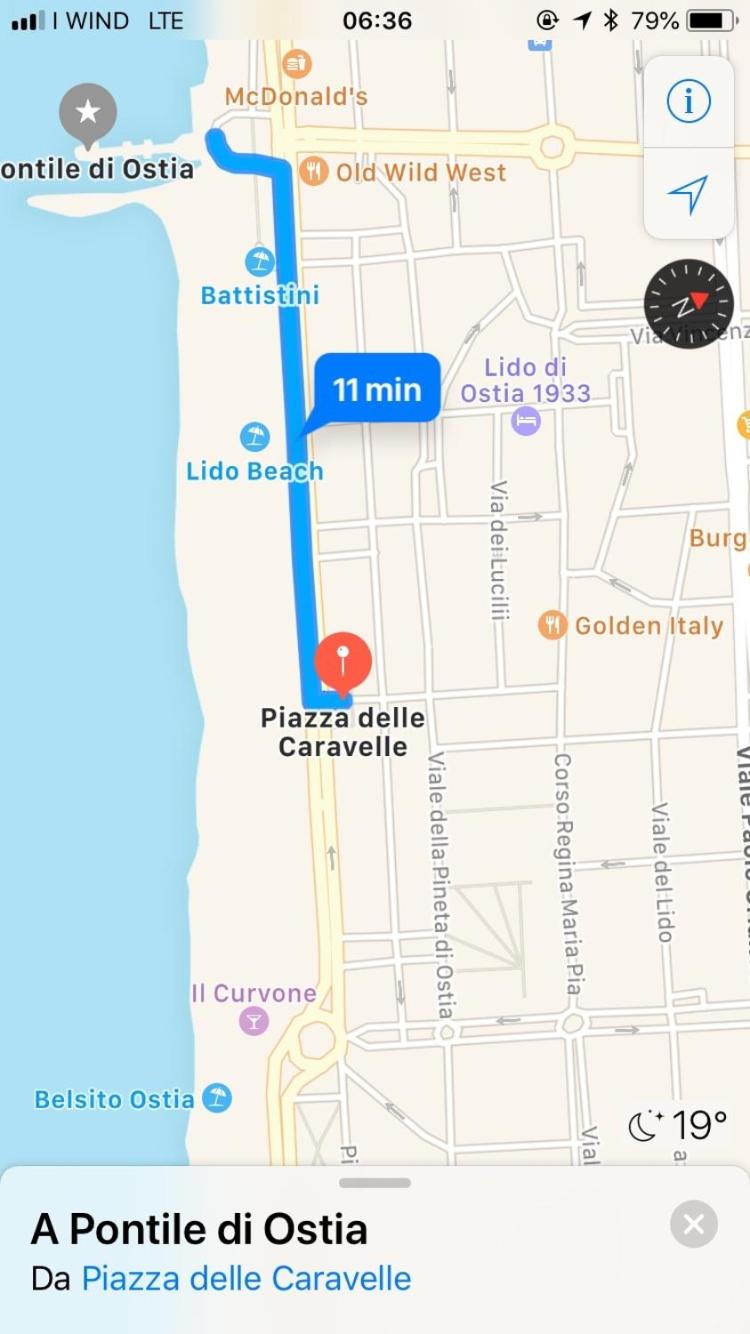Screen dimensions: 750x1334
Task: Select the Pontile di Ostia star marker
Action: [x=88, y=113]
